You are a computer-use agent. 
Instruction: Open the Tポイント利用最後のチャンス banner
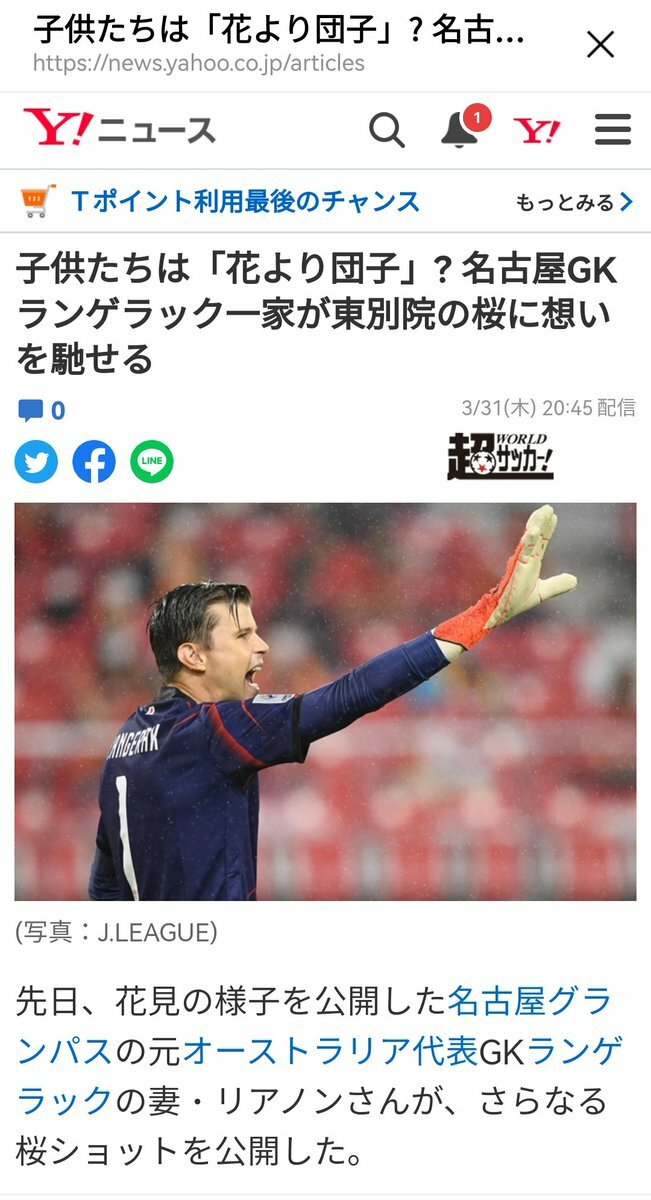click(245, 202)
